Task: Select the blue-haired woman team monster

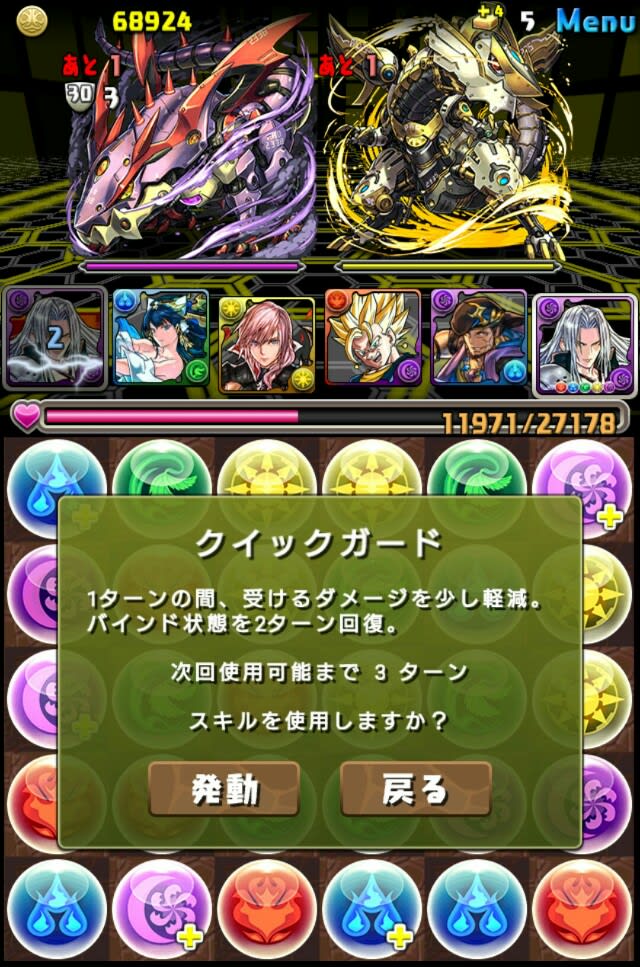Action: 160,338
